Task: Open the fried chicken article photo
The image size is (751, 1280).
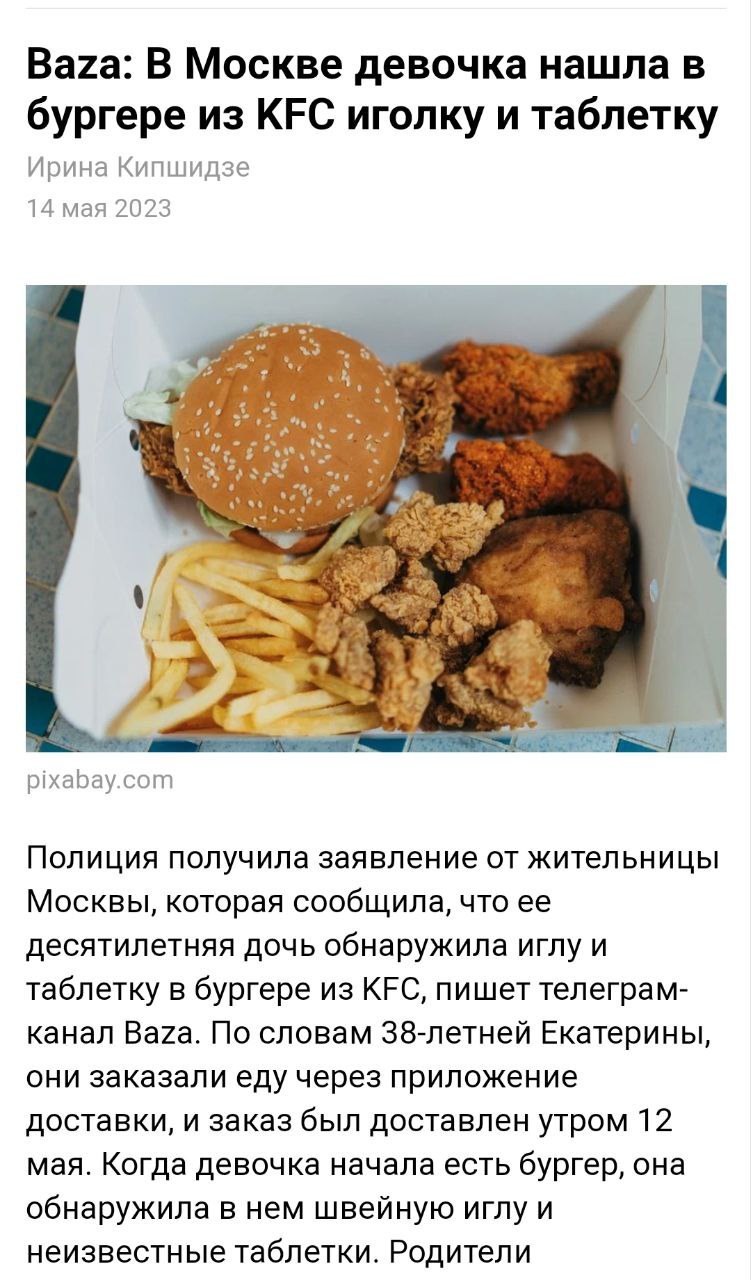Action: pos(376,518)
